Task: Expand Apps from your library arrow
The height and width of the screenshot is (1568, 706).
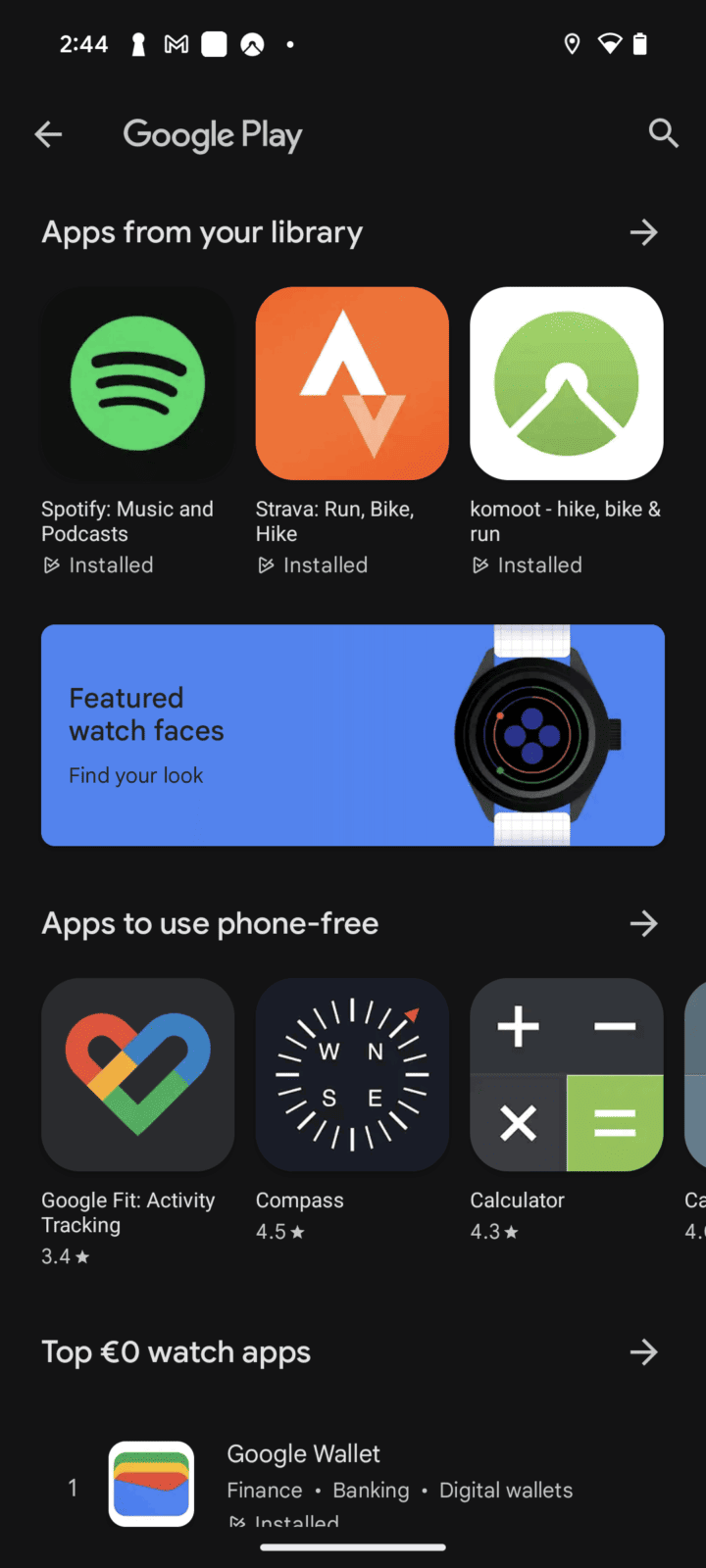Action: pyautogui.click(x=643, y=232)
